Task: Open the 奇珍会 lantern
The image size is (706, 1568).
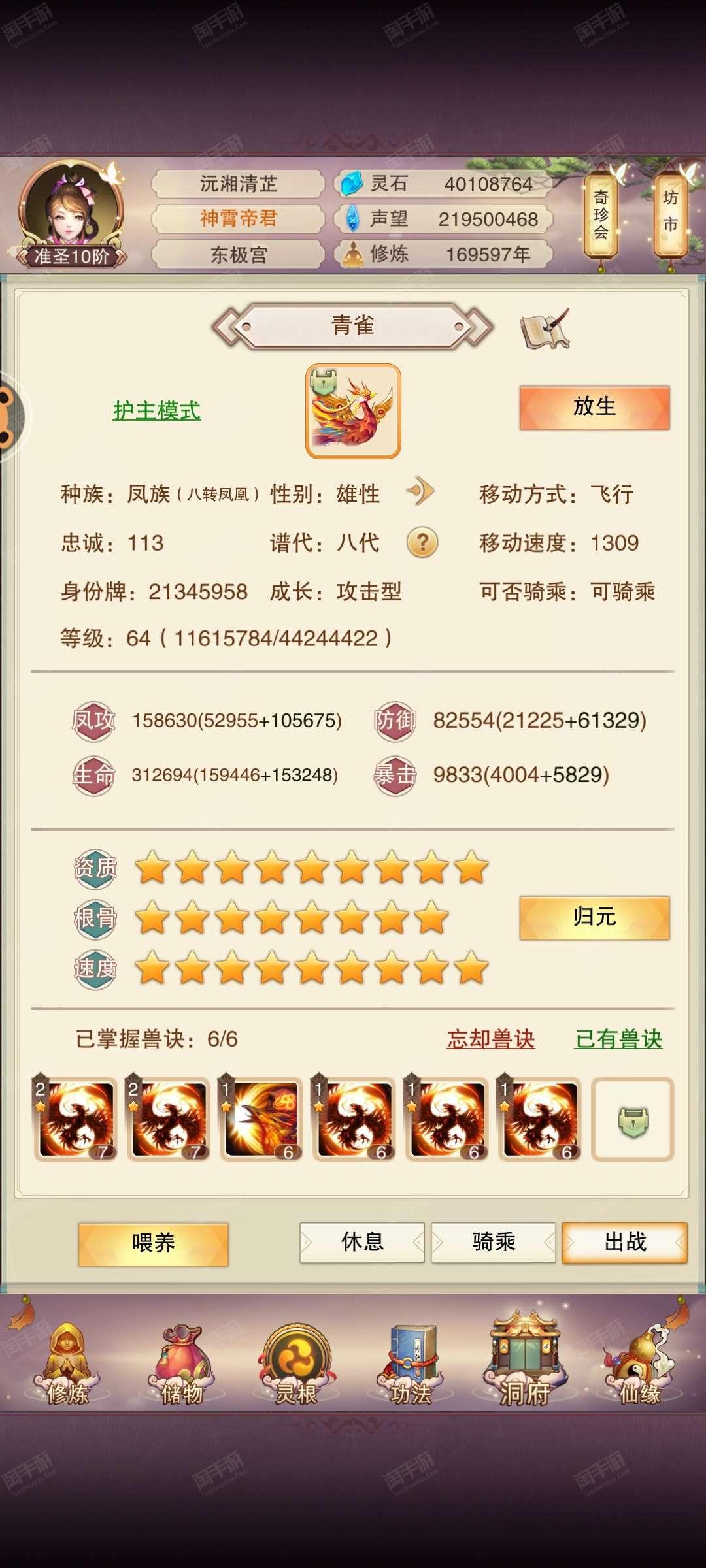Action: (601, 216)
